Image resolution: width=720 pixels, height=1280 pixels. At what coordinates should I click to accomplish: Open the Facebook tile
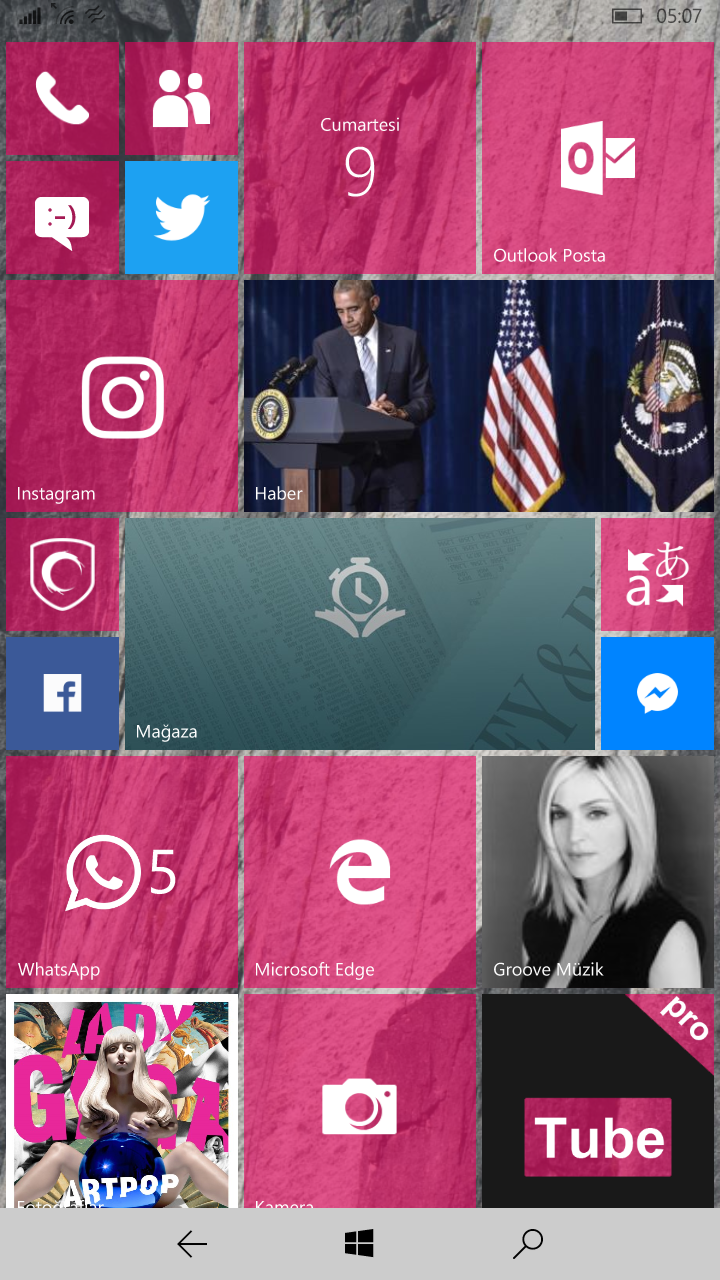click(x=62, y=694)
